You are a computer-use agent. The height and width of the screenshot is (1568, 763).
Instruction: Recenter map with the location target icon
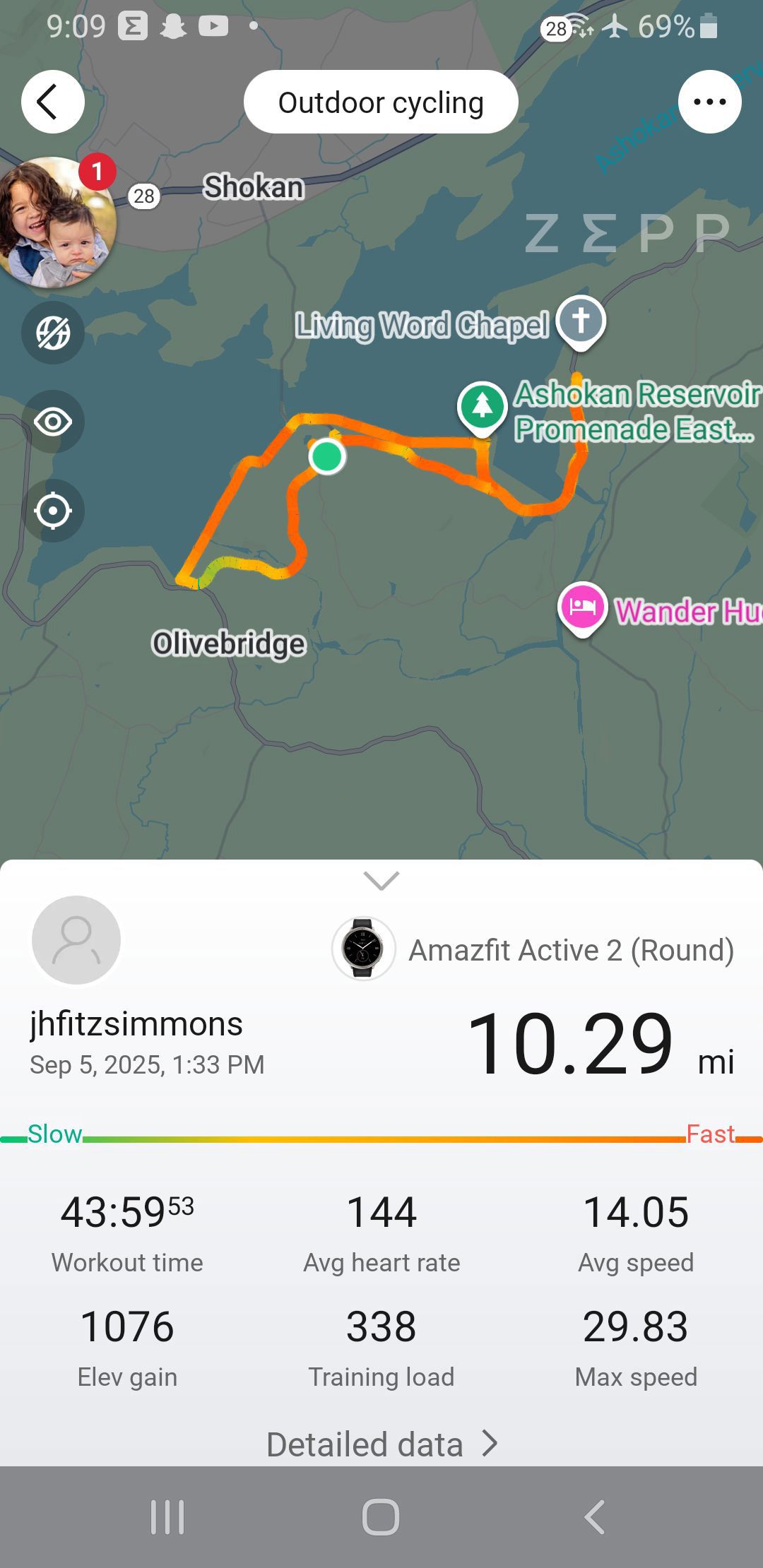point(53,511)
